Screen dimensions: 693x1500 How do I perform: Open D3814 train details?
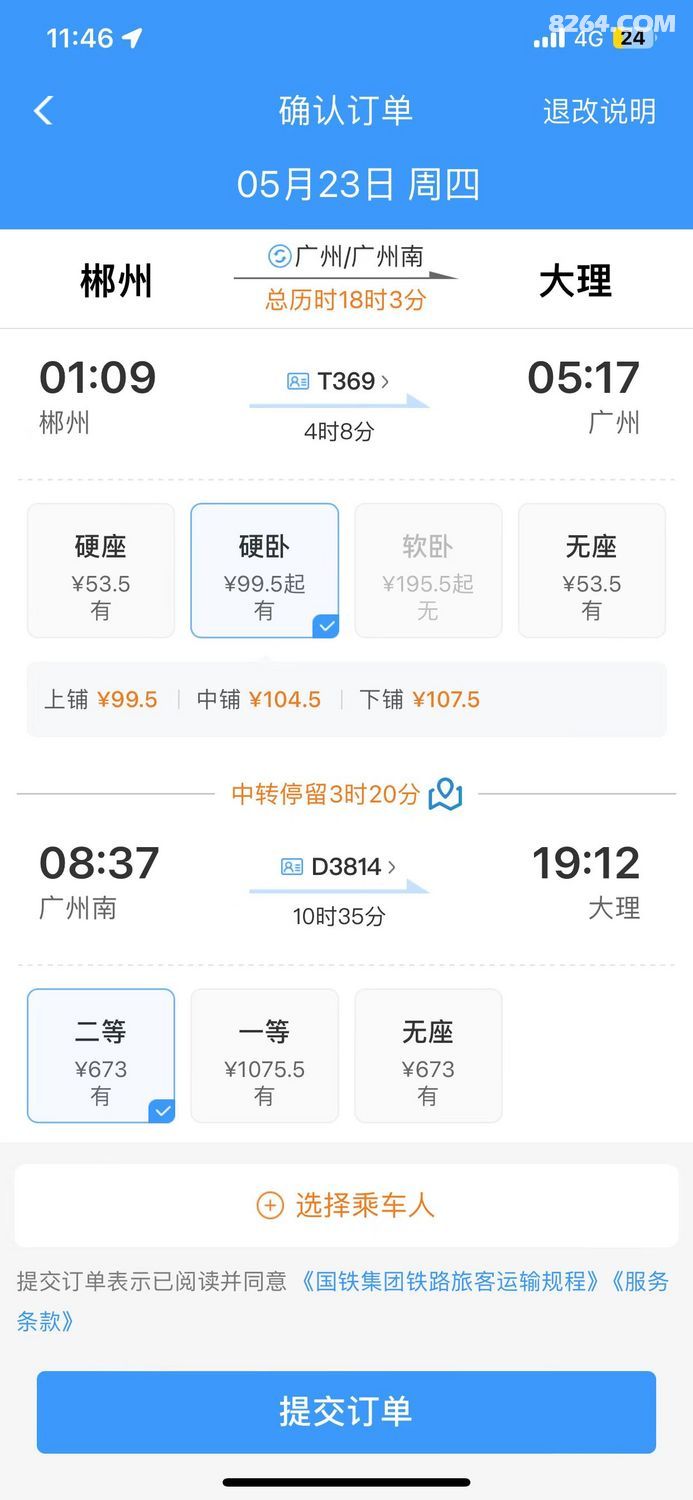click(339, 867)
